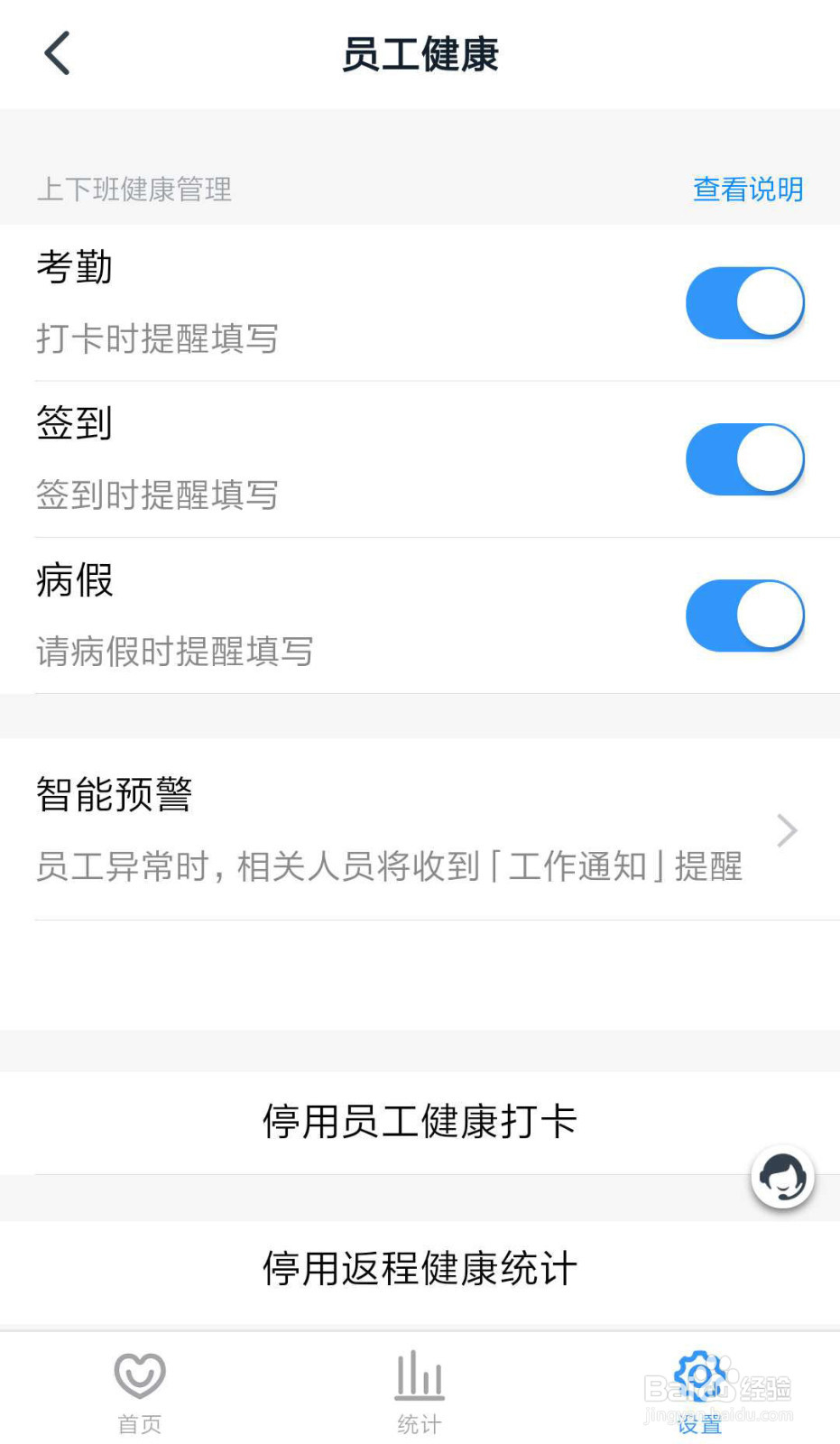Tap the 上下班健康管理 section header
Image resolution: width=840 pixels, height=1444 pixels.
coord(133,190)
